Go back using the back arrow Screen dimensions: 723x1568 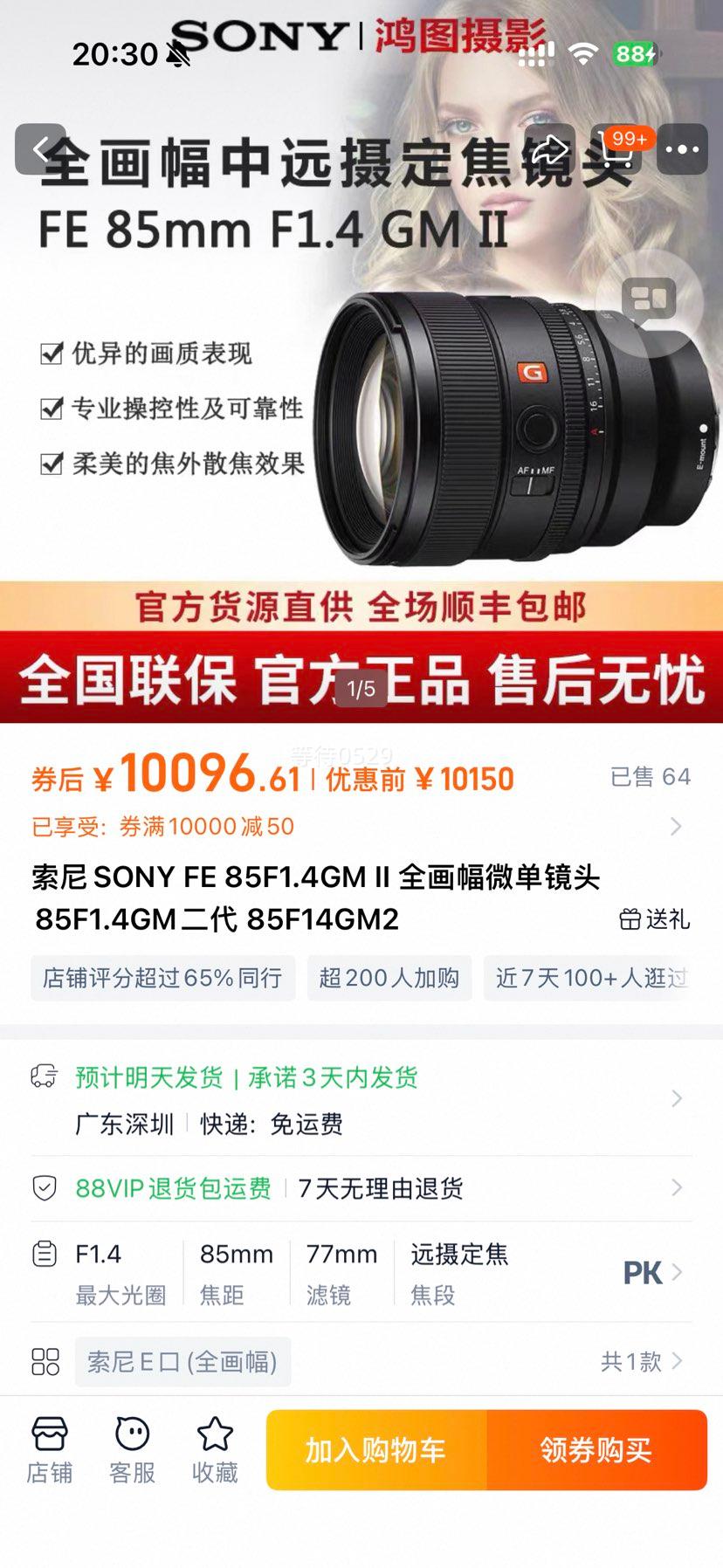[x=38, y=148]
